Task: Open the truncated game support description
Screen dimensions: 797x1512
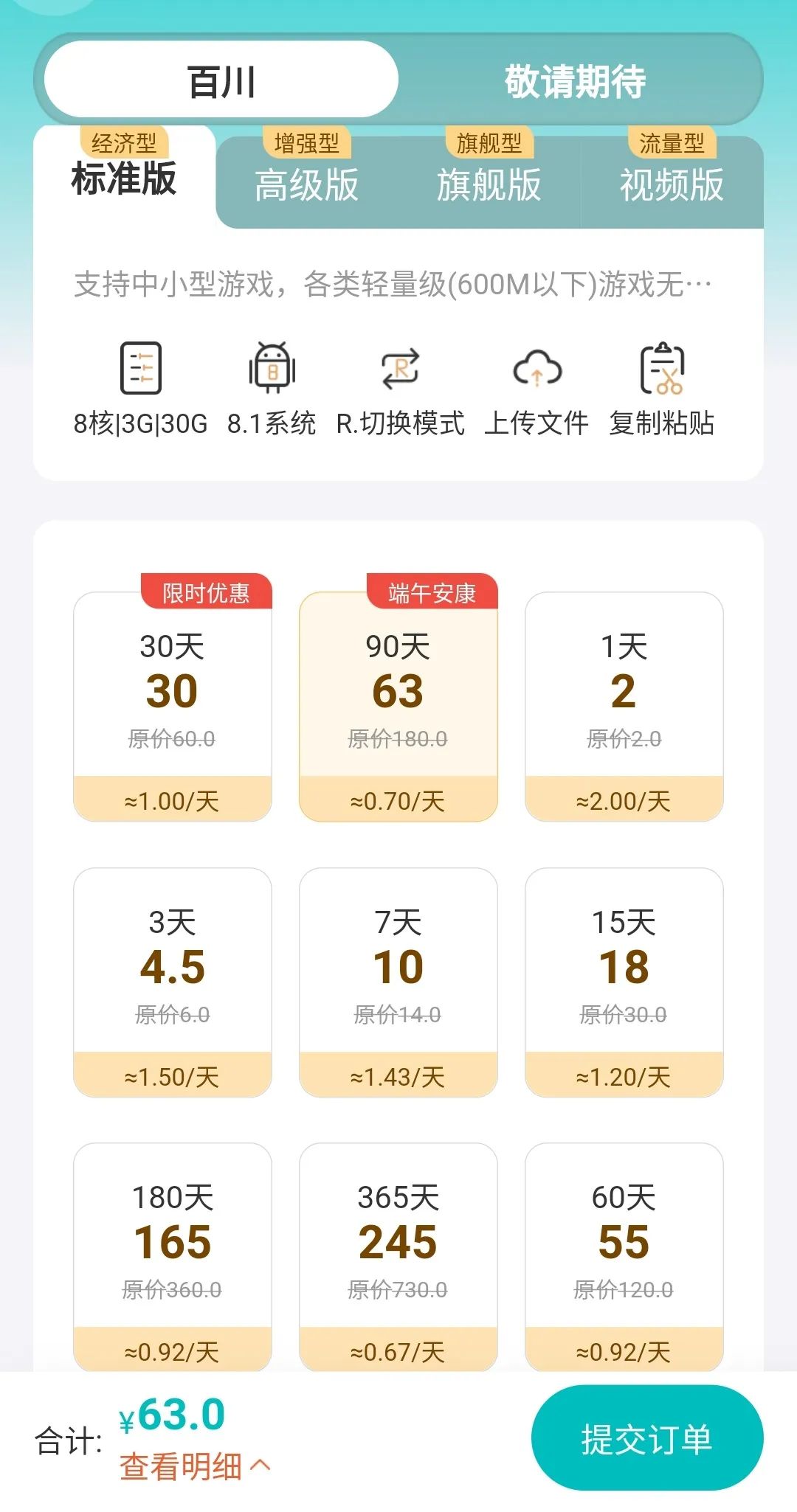Action: 391,284
